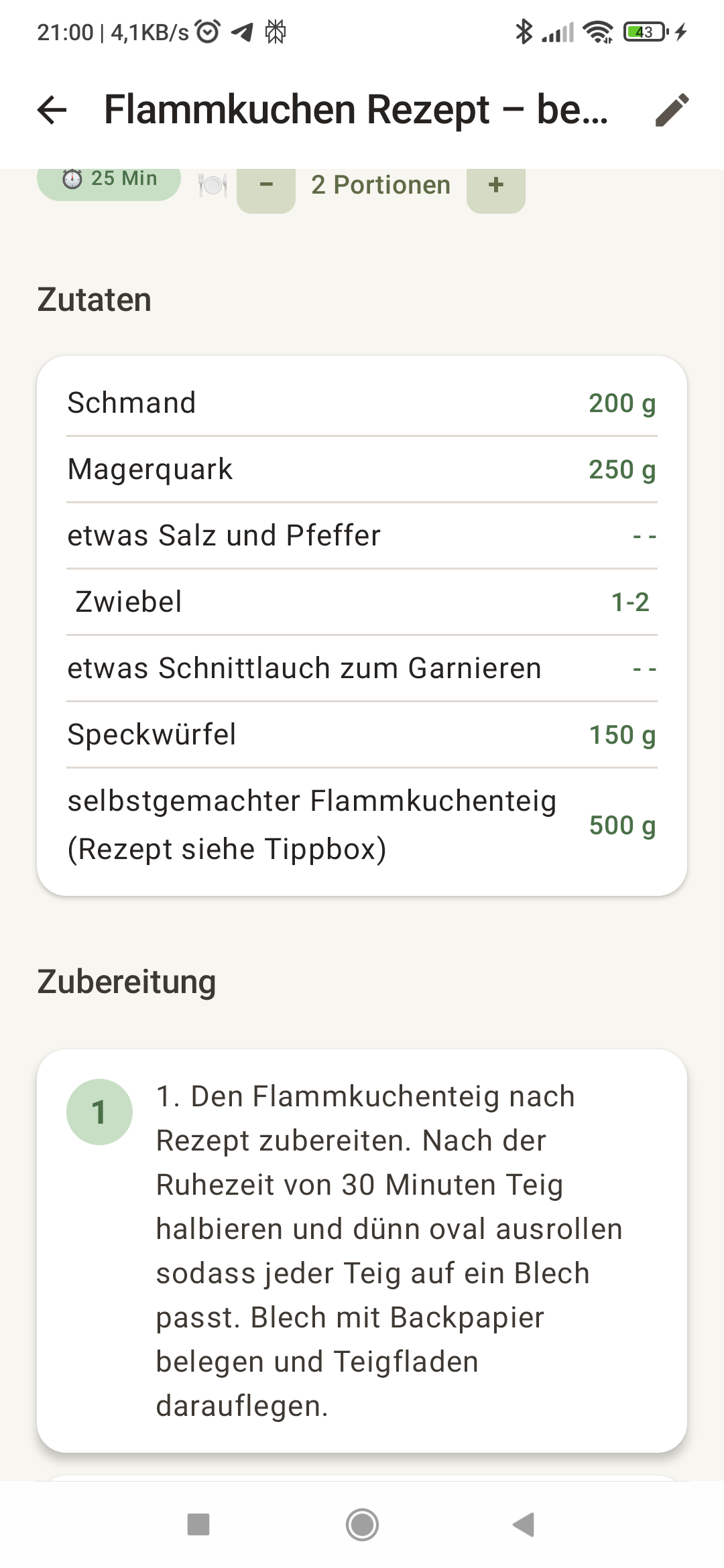Tap the Bluetooth status icon
724x1568 pixels.
click(525, 31)
